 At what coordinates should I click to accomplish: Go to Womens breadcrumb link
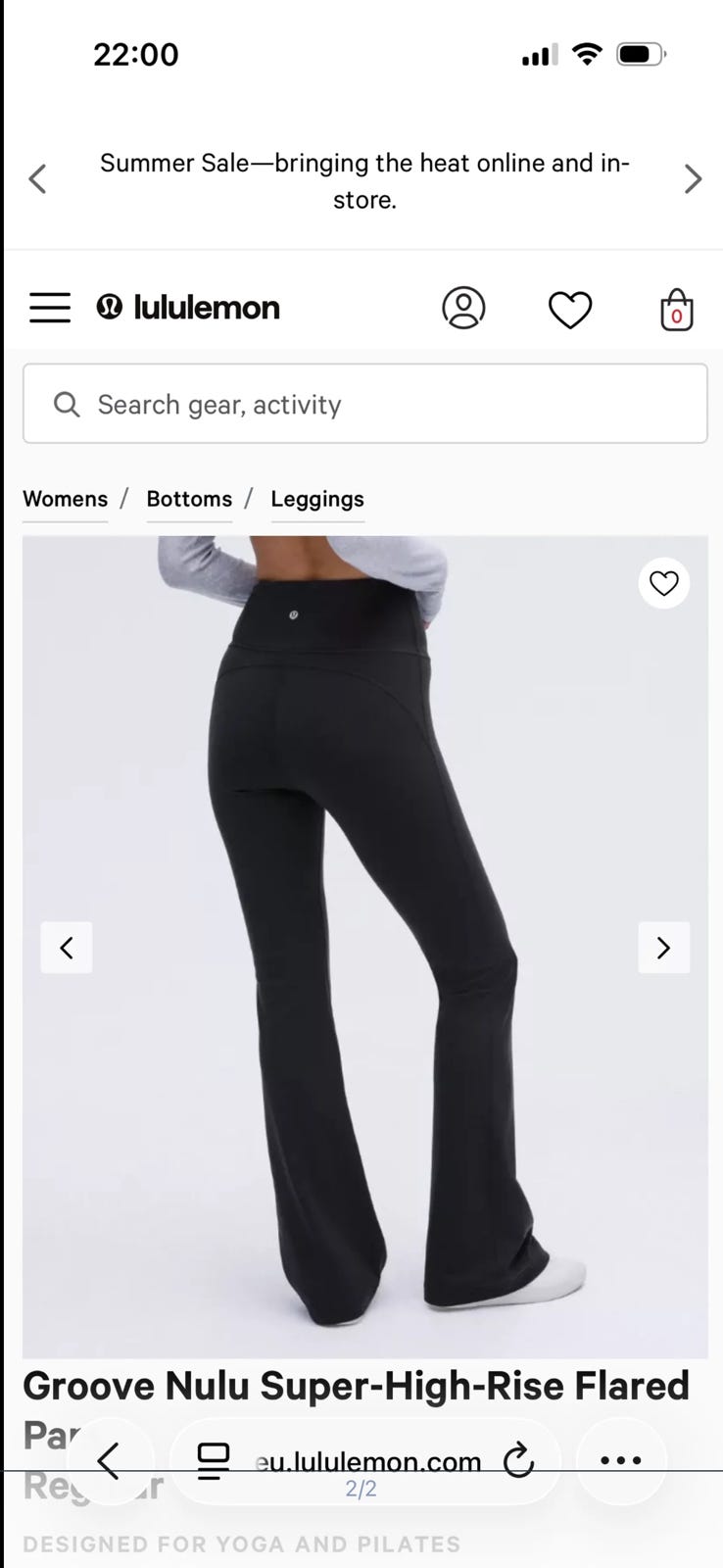pos(66,499)
